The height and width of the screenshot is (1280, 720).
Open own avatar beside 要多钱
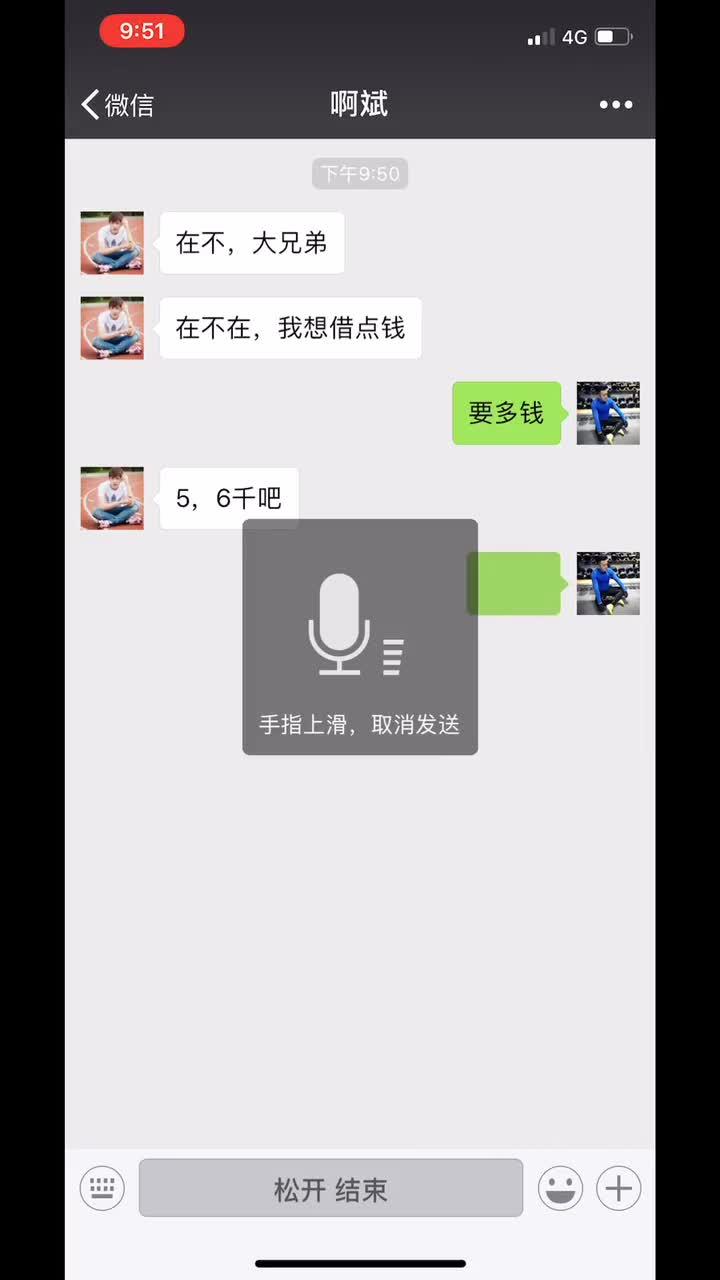tap(608, 413)
